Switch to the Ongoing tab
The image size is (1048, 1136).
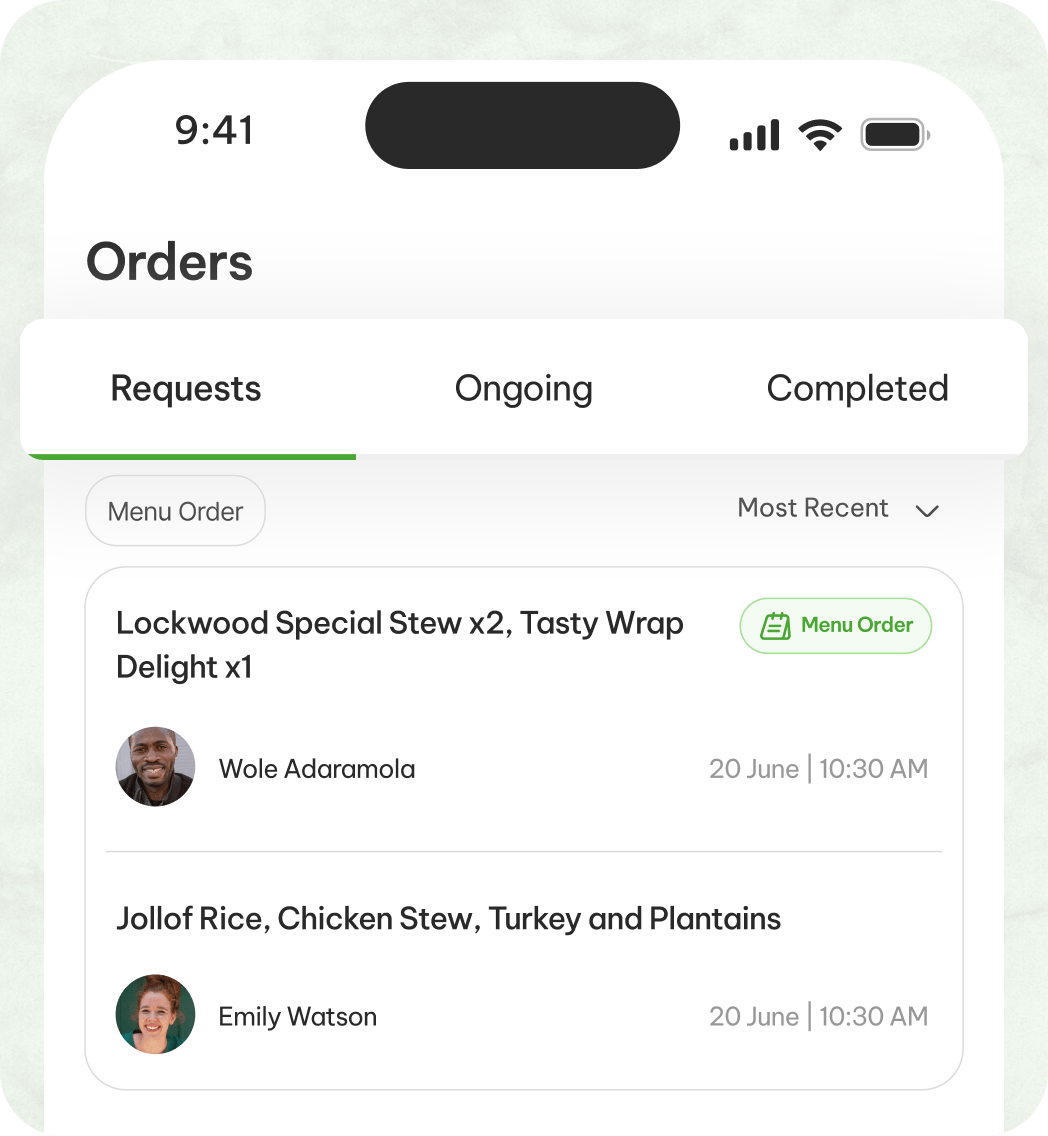tap(523, 389)
